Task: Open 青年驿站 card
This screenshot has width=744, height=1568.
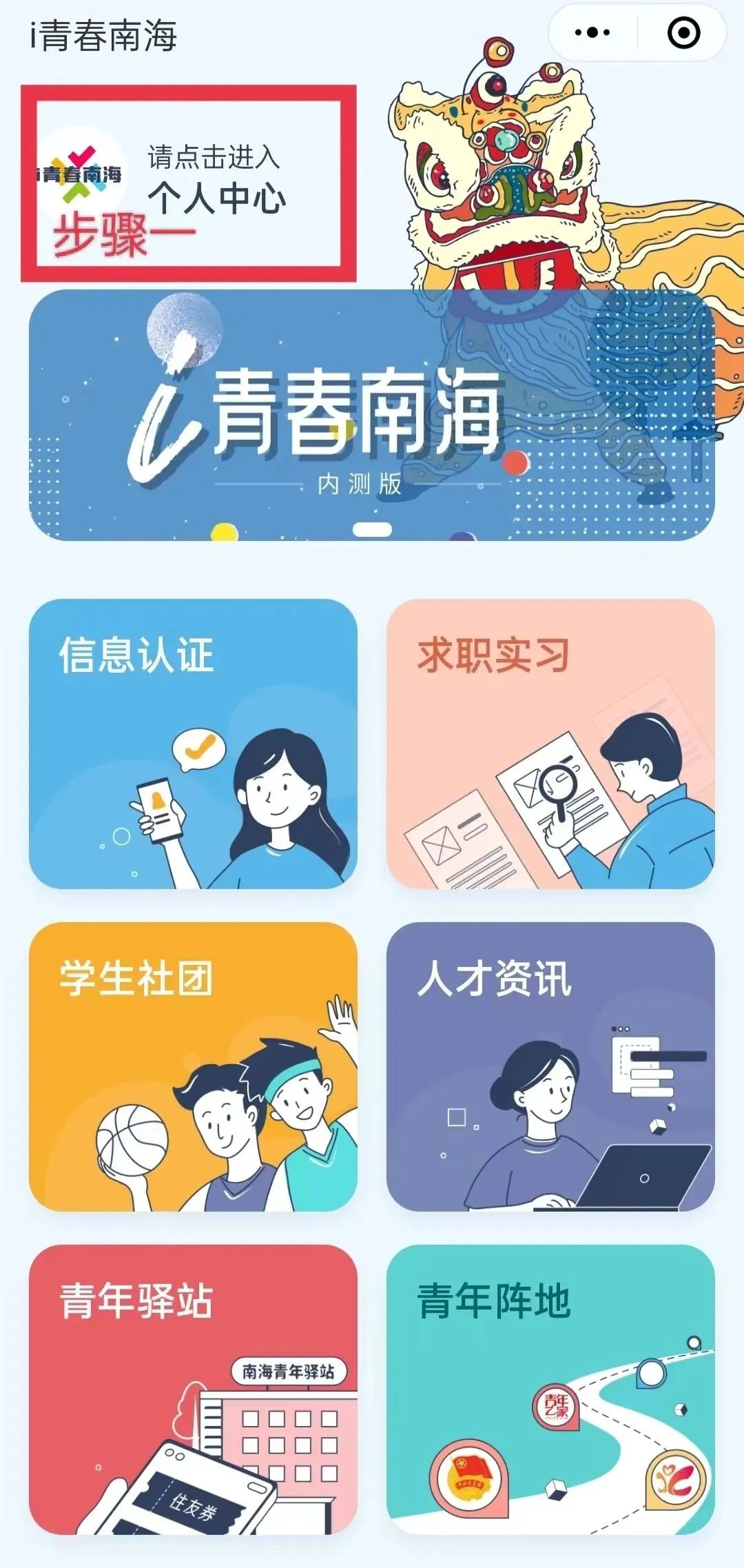Action: click(193, 1389)
